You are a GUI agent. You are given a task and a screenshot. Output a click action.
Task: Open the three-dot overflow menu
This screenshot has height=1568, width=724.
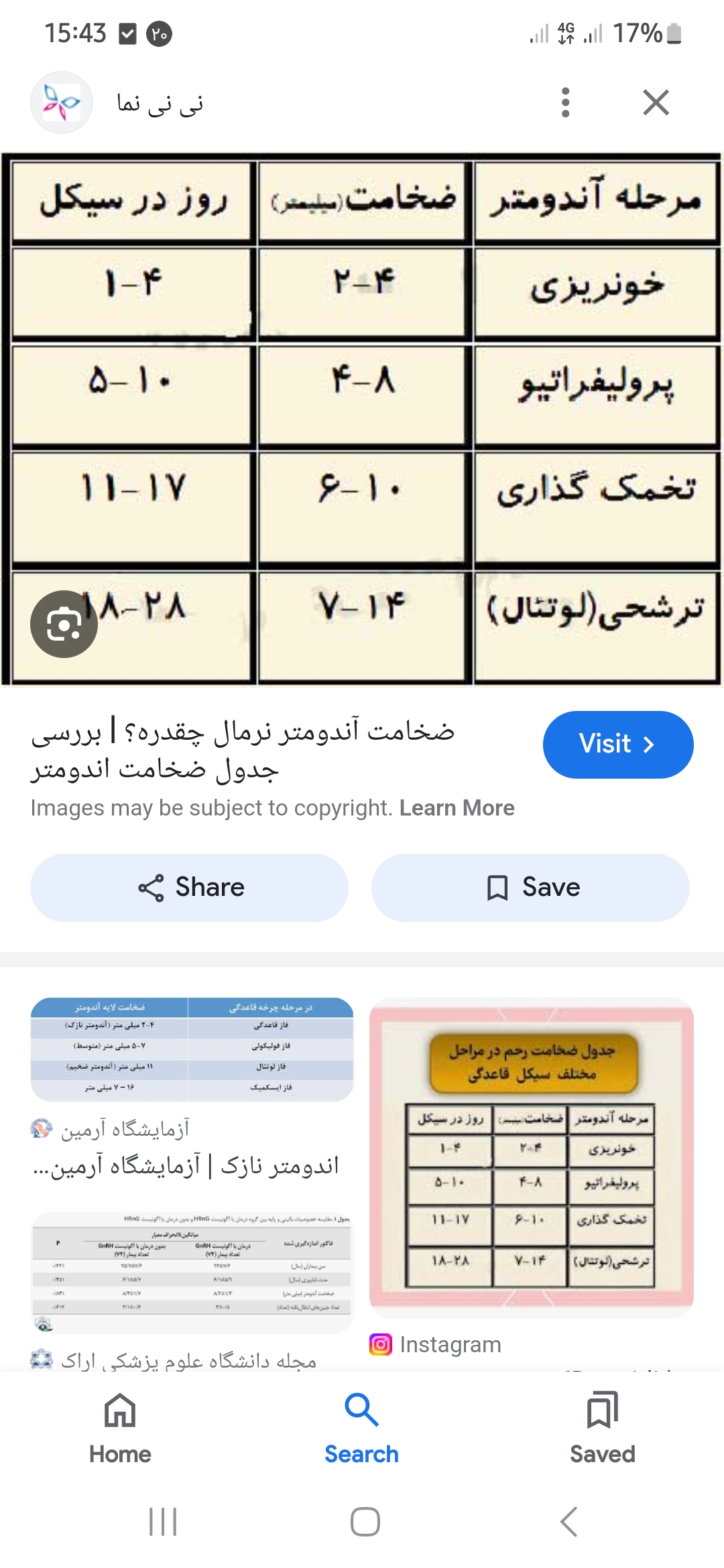pos(566,103)
